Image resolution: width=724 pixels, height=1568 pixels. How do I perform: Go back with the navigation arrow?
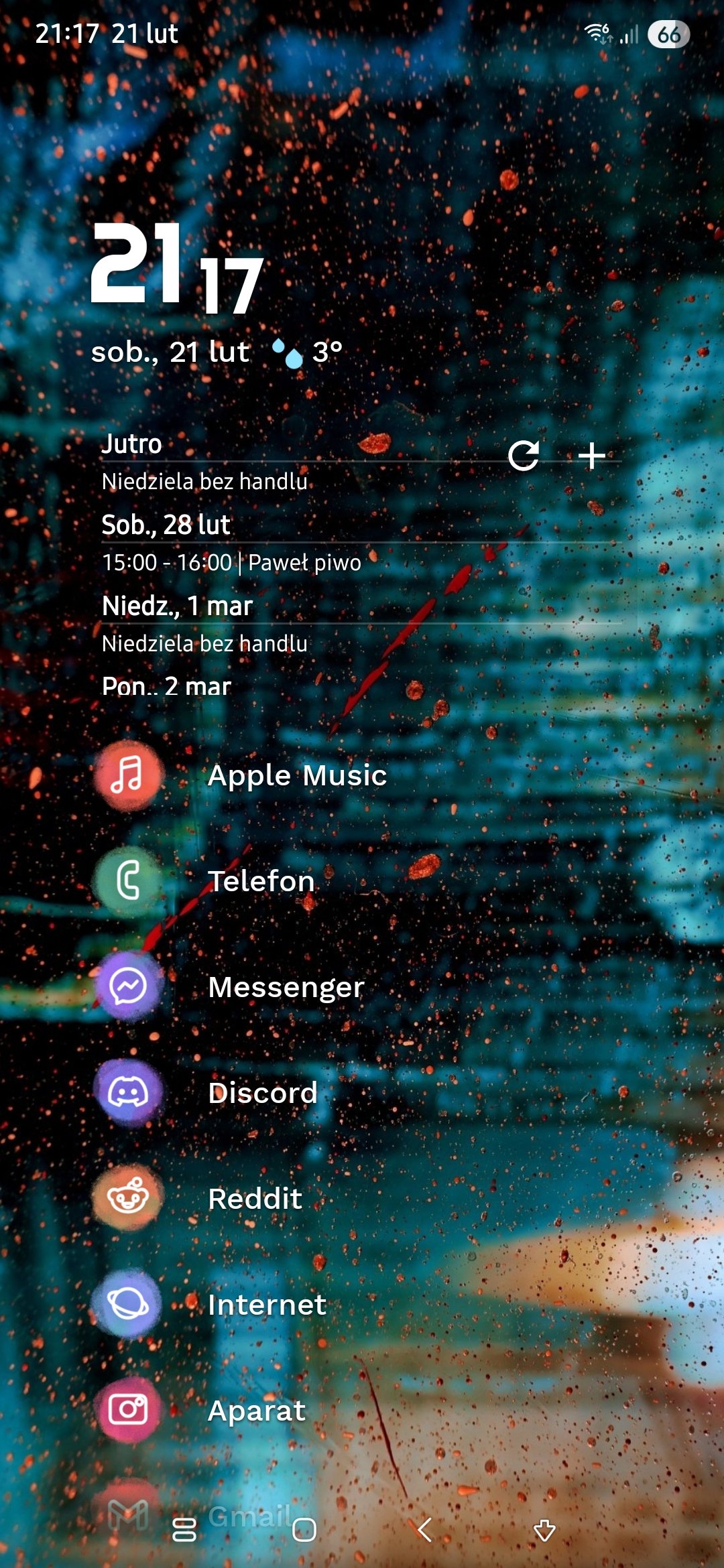[424, 1530]
